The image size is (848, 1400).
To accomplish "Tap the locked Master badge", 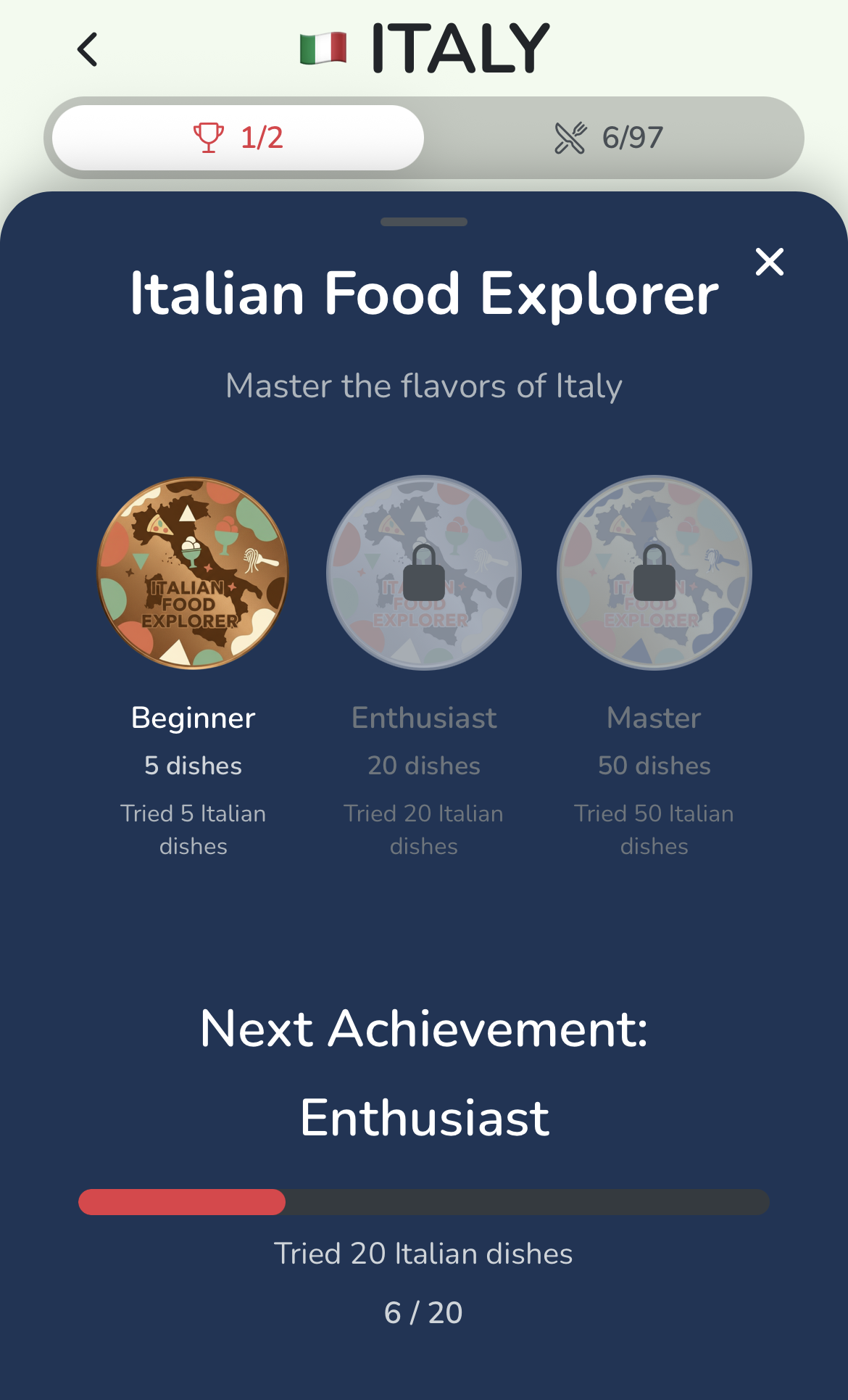I will coord(654,573).
